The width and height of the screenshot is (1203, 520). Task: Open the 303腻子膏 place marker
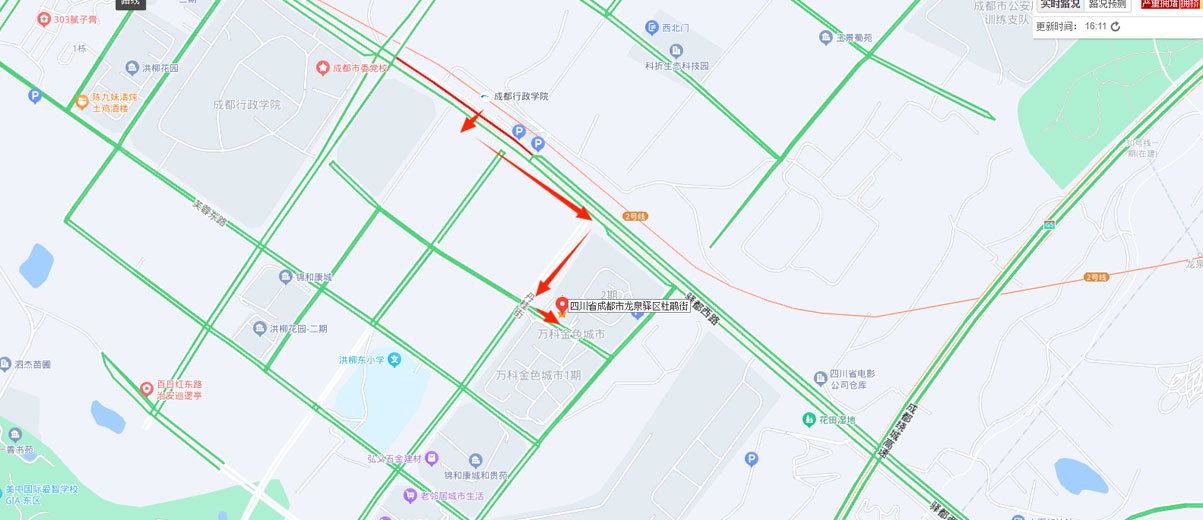pos(43,19)
